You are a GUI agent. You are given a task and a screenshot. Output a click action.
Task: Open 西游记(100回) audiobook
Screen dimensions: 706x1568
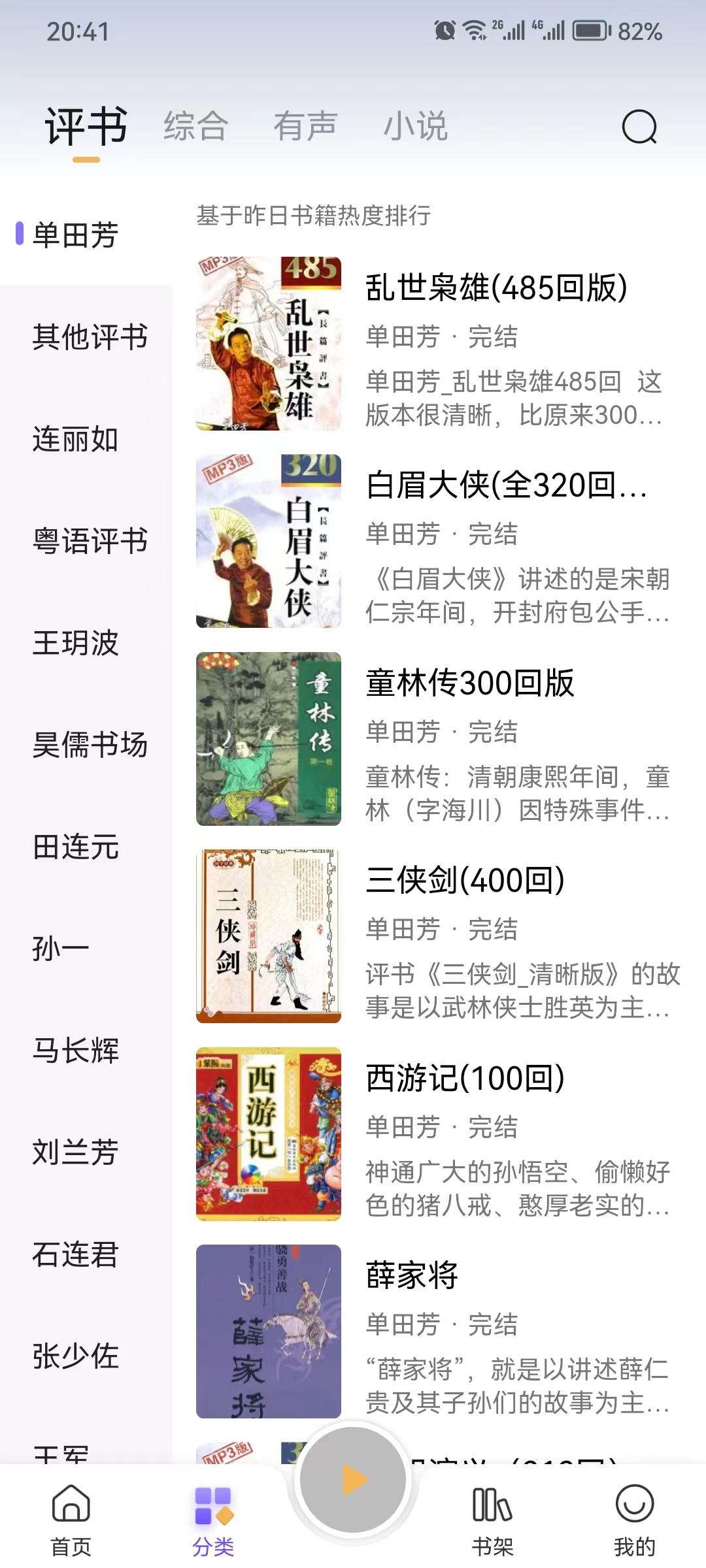pos(465,1079)
